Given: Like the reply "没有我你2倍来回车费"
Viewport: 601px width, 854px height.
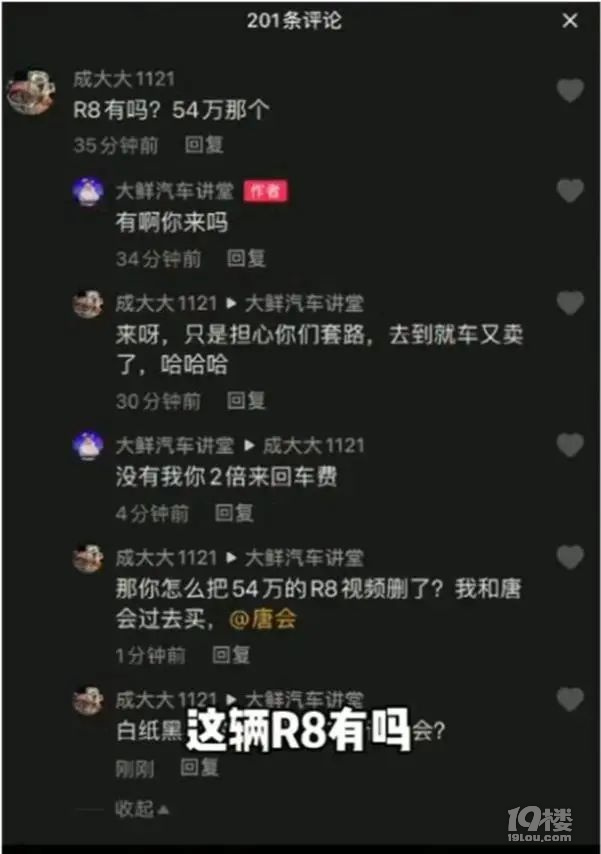Looking at the screenshot, I should point(570,446).
